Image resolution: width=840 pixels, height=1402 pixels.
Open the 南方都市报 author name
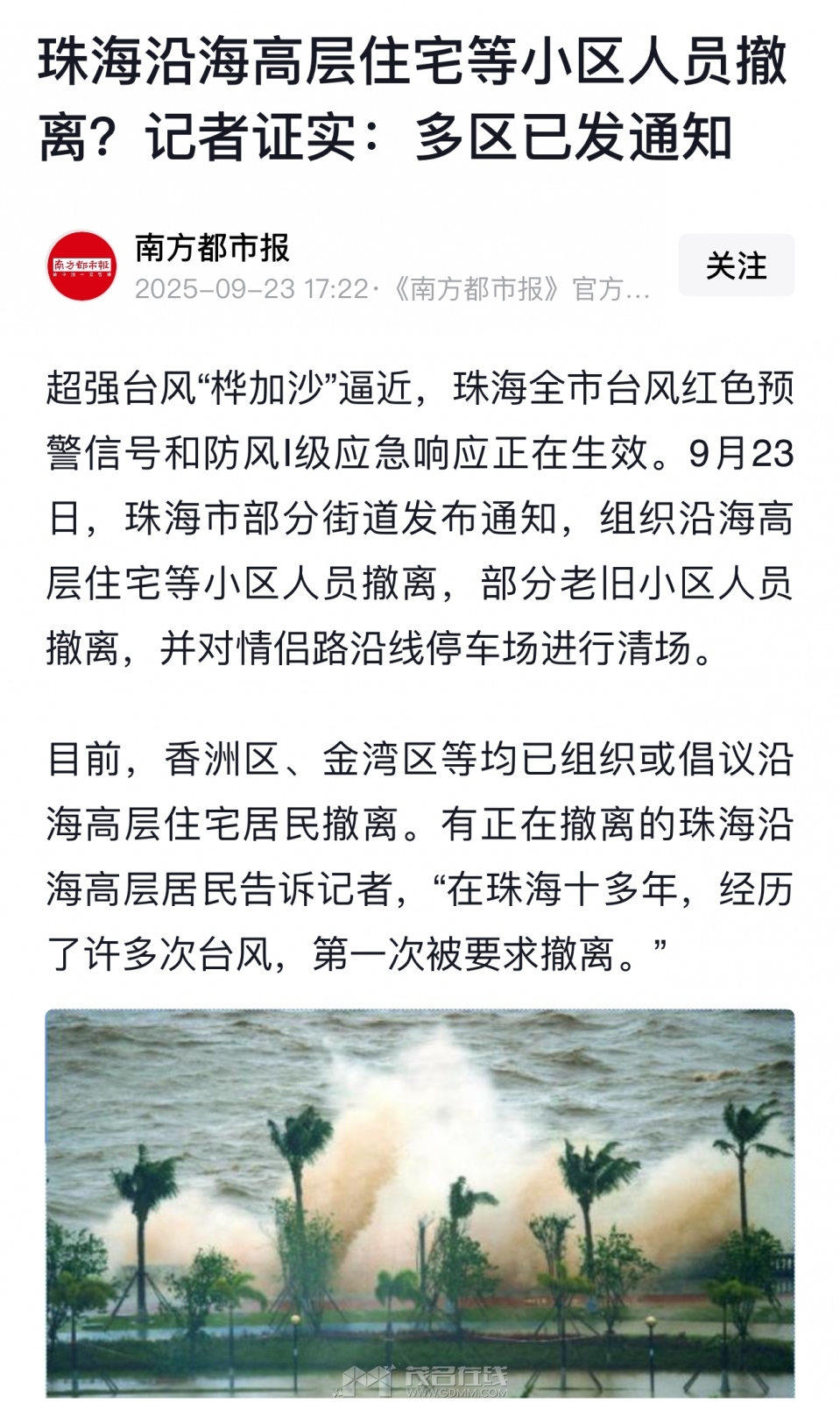coord(212,248)
